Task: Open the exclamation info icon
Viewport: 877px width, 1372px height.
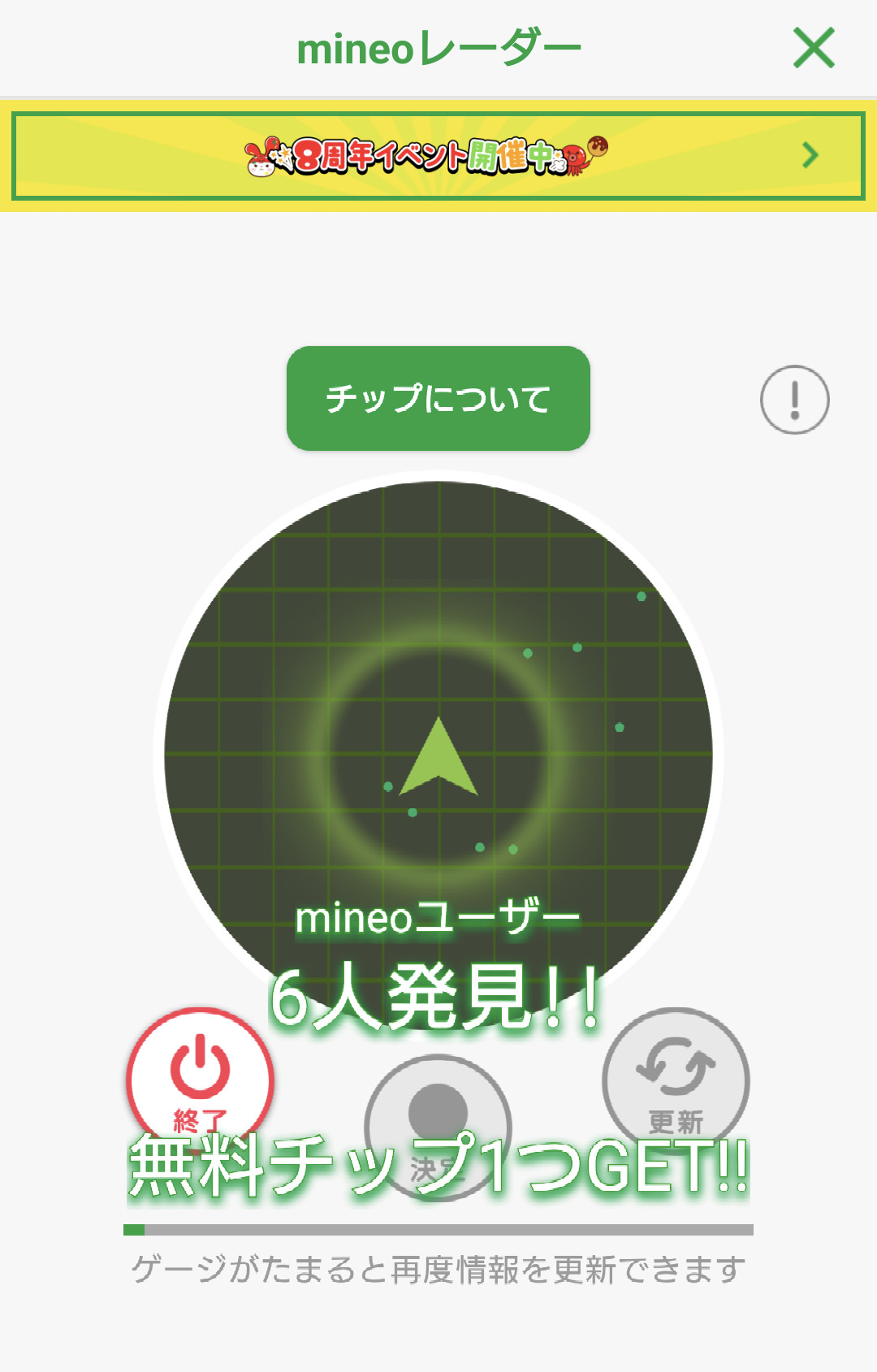Action: [x=794, y=400]
